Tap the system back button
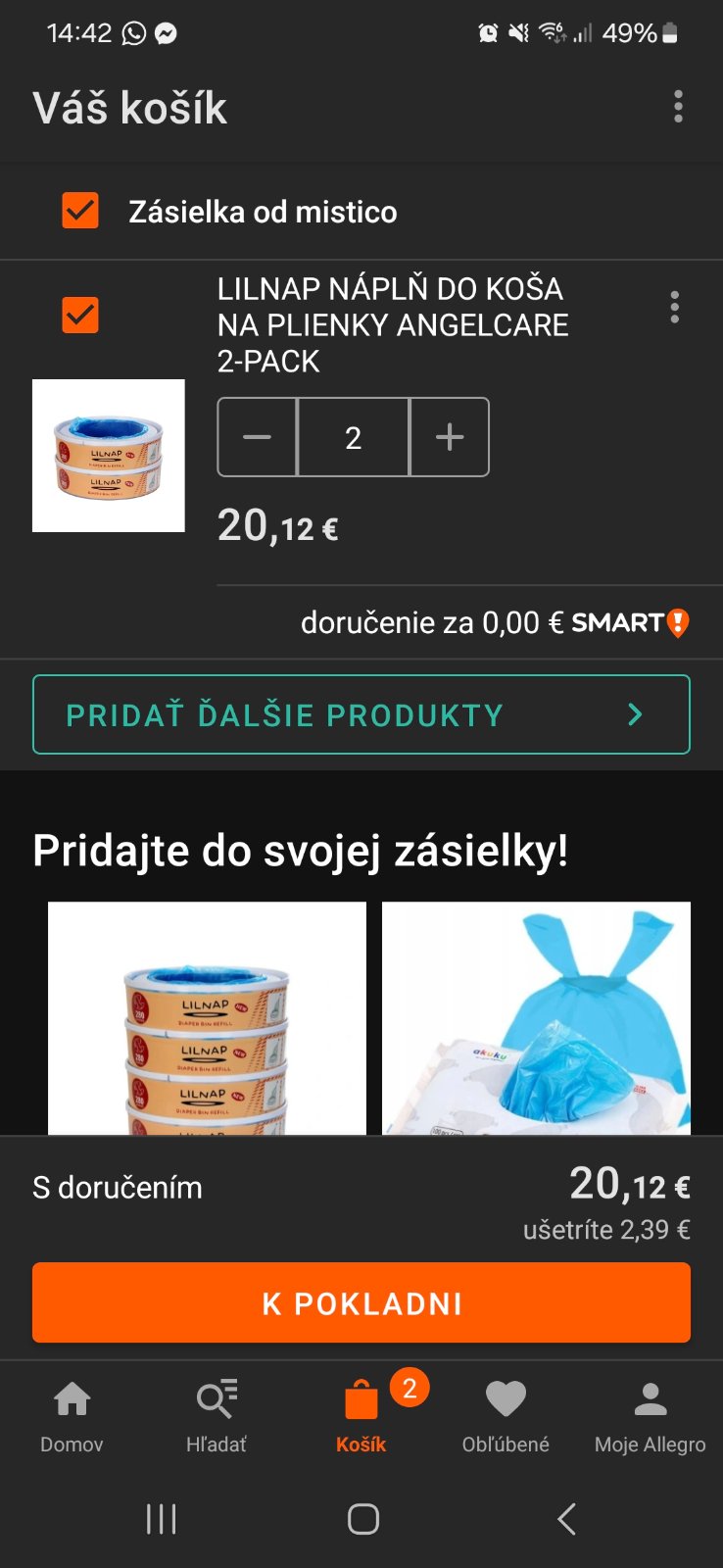 pos(566,1519)
